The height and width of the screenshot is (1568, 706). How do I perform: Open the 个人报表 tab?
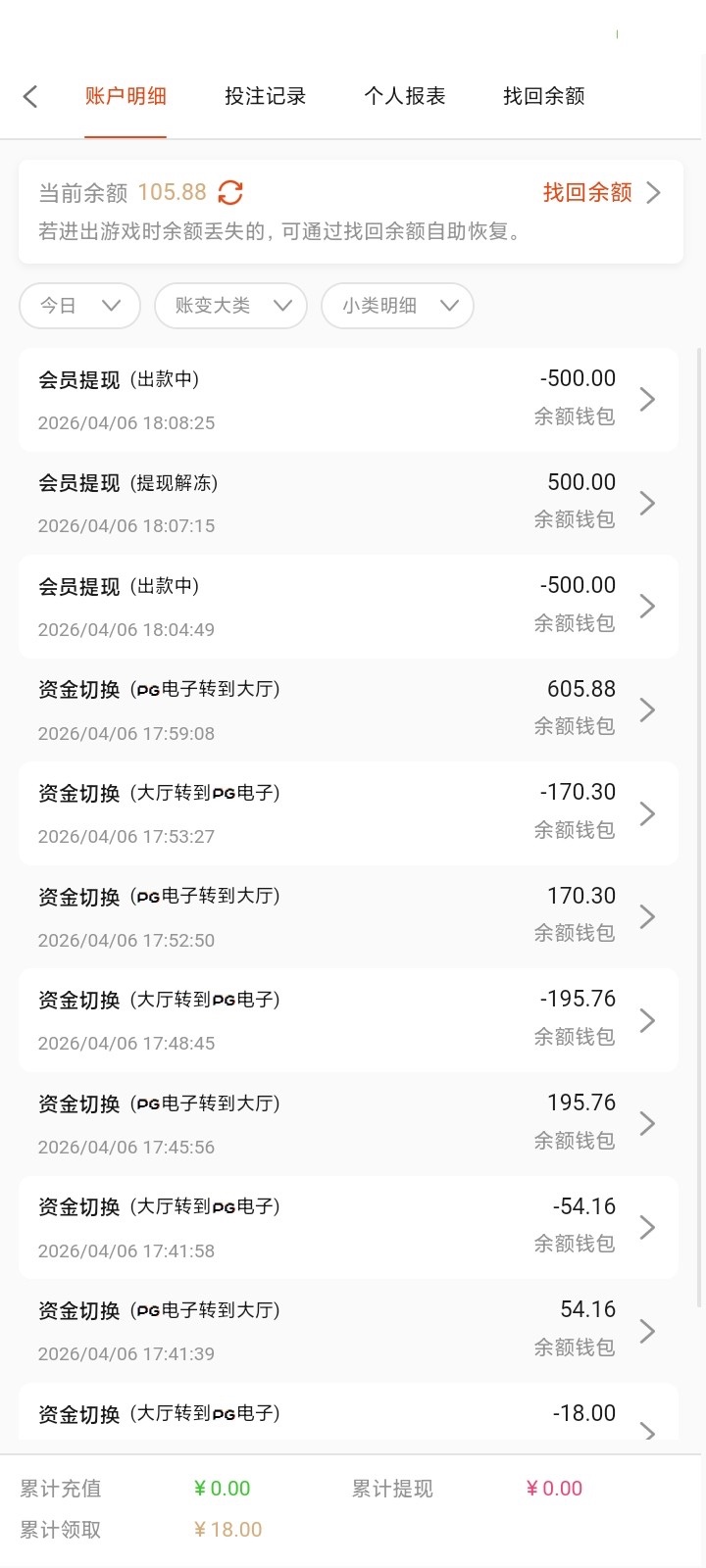click(x=404, y=96)
